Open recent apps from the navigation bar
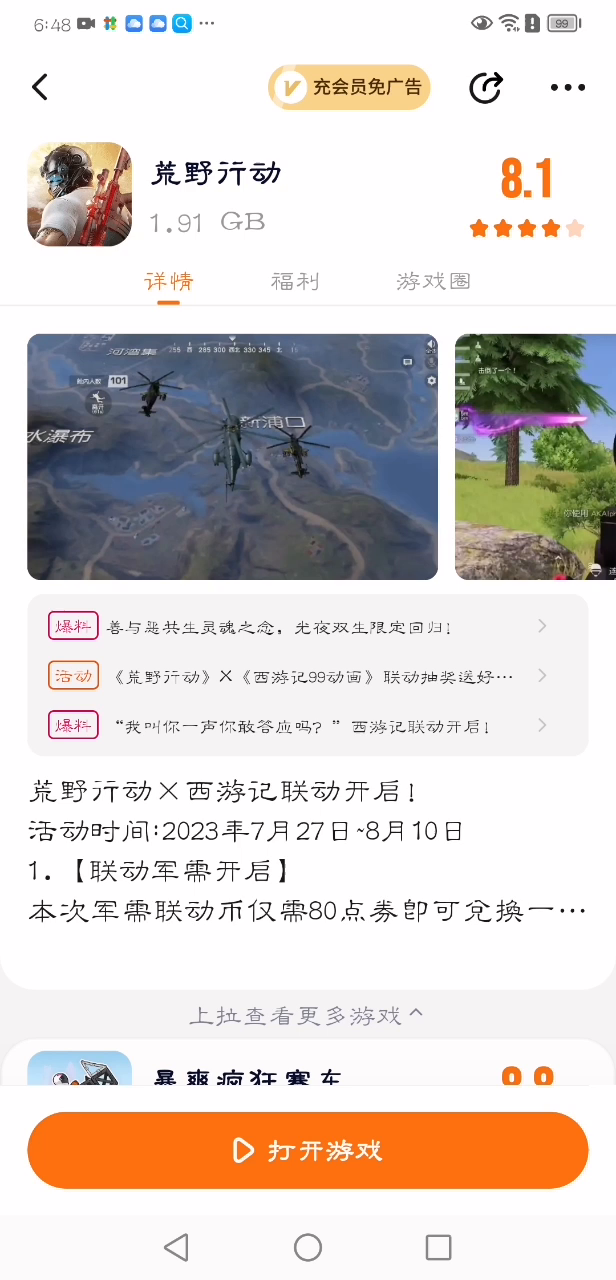The height and width of the screenshot is (1280, 616). point(438,1247)
